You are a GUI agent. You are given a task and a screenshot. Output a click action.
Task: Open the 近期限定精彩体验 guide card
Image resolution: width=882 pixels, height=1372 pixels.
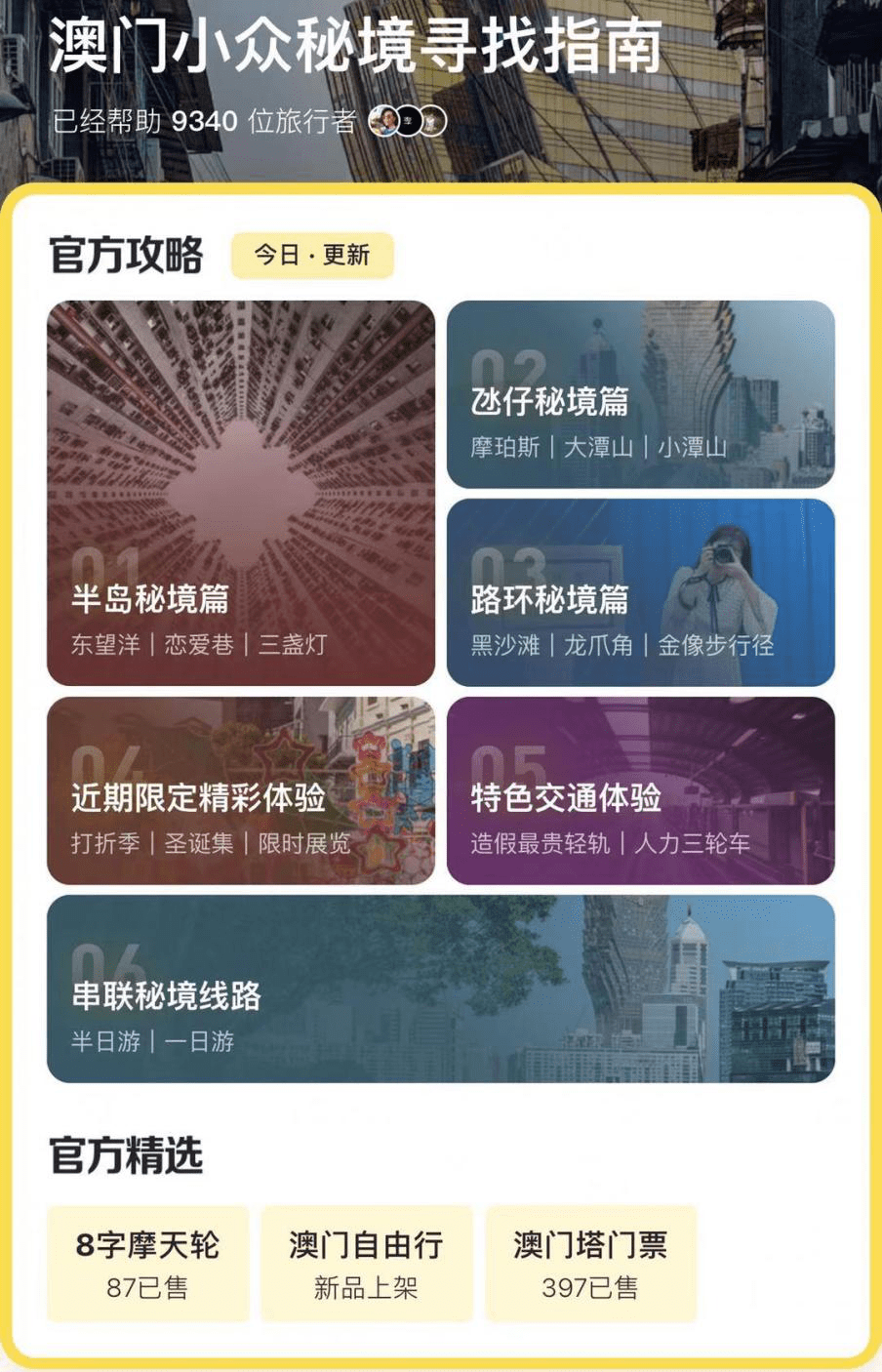[x=239, y=790]
